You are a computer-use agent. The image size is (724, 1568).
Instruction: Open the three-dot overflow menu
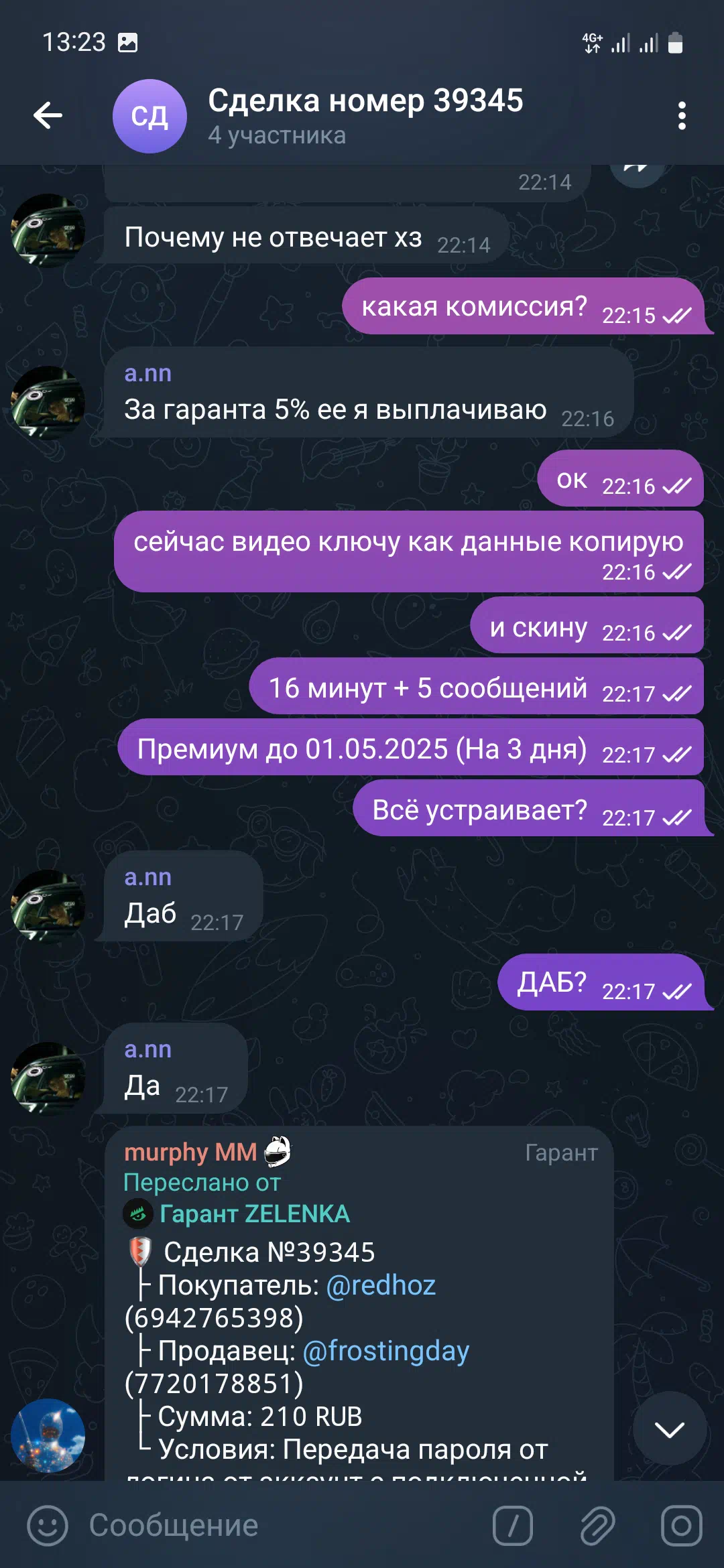point(682,116)
